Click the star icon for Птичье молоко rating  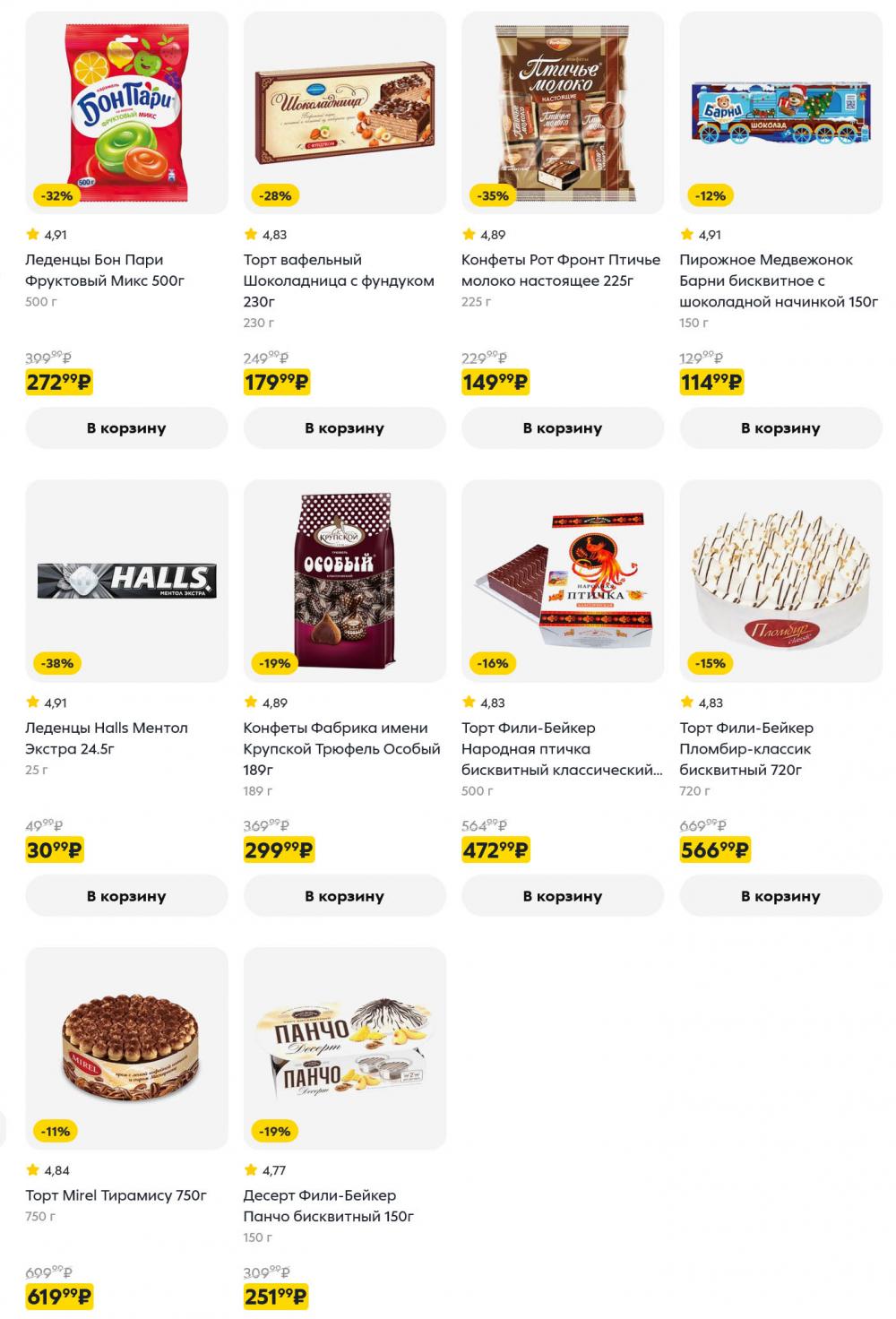468,234
